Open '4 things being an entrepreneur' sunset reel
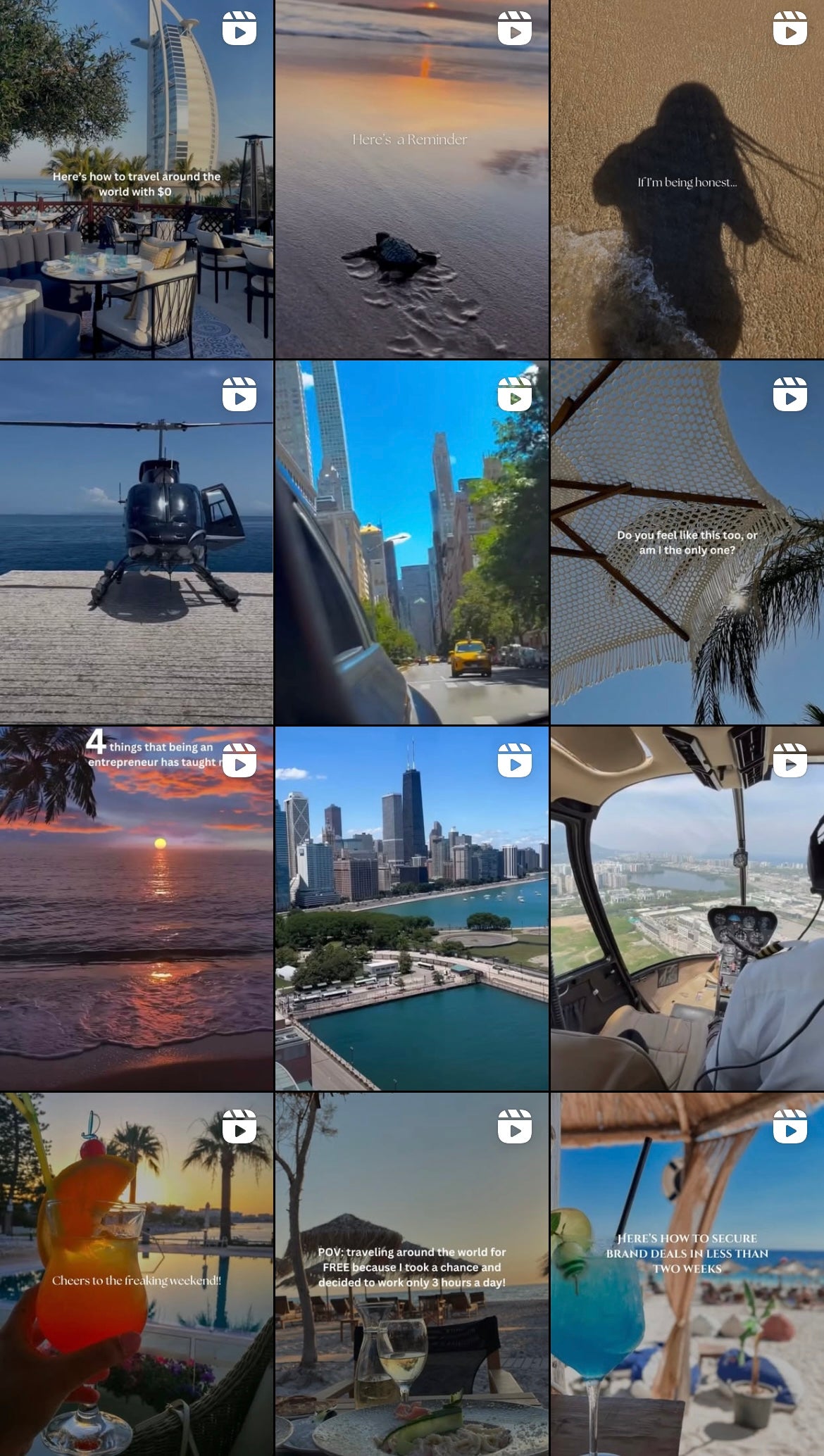The image size is (824, 1456). coord(137,908)
